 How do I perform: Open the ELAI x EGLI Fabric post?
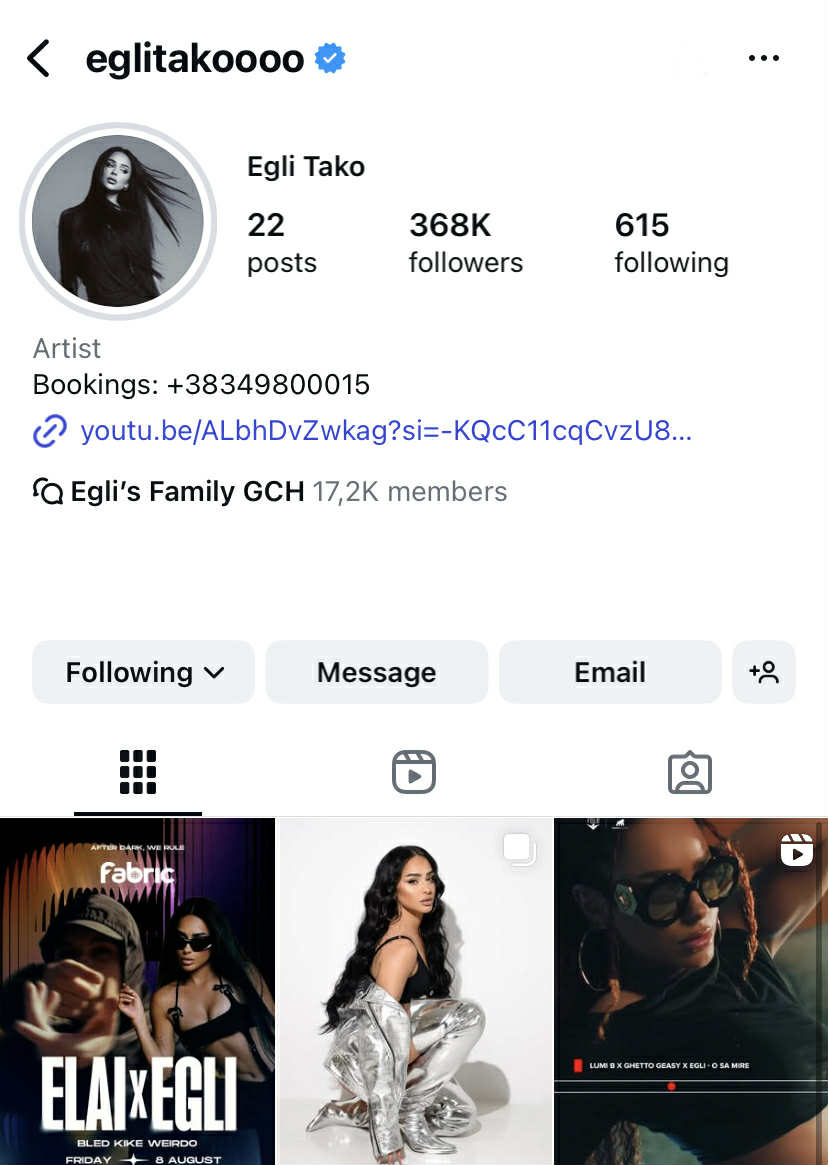137,991
